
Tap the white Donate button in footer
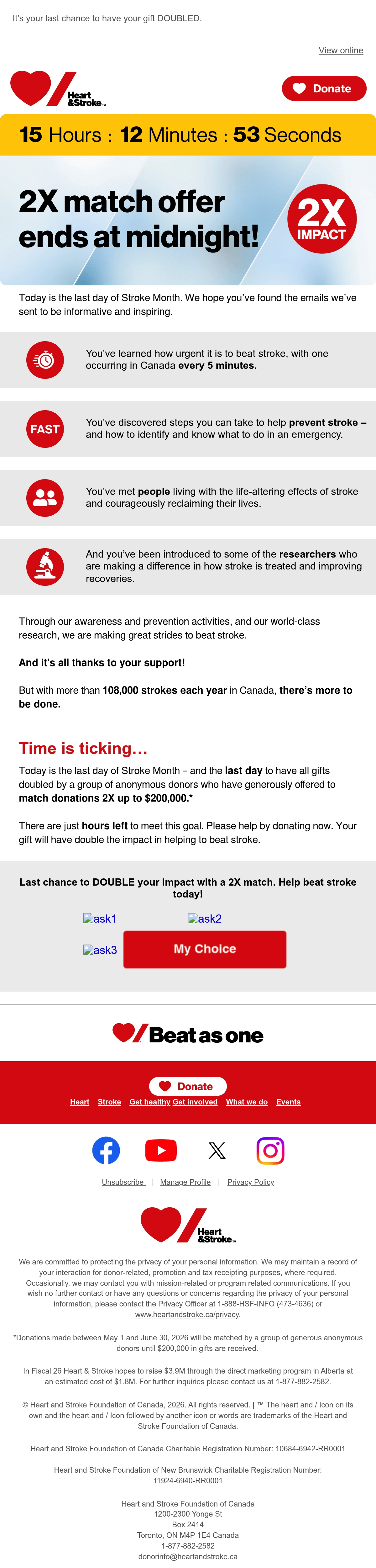[x=188, y=1086]
